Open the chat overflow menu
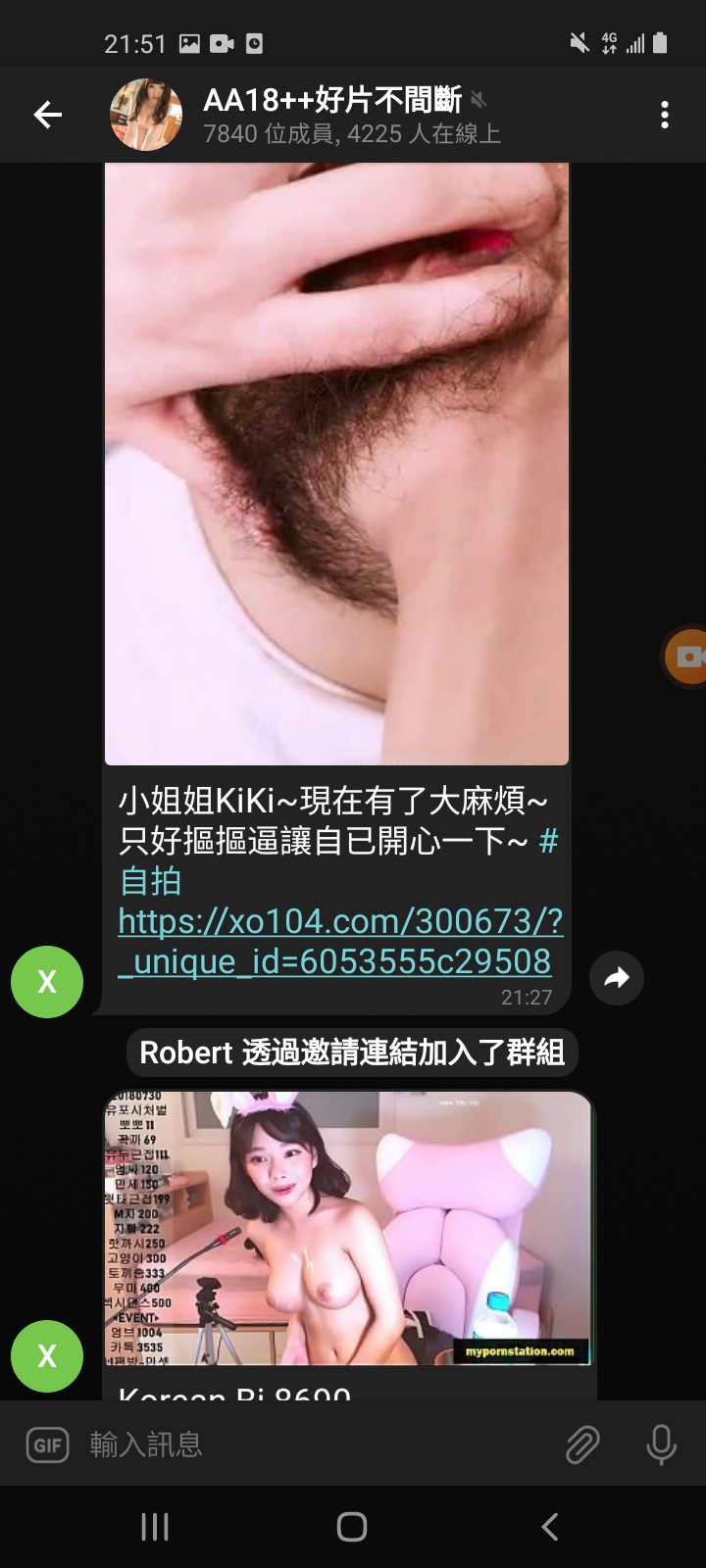 tap(665, 115)
